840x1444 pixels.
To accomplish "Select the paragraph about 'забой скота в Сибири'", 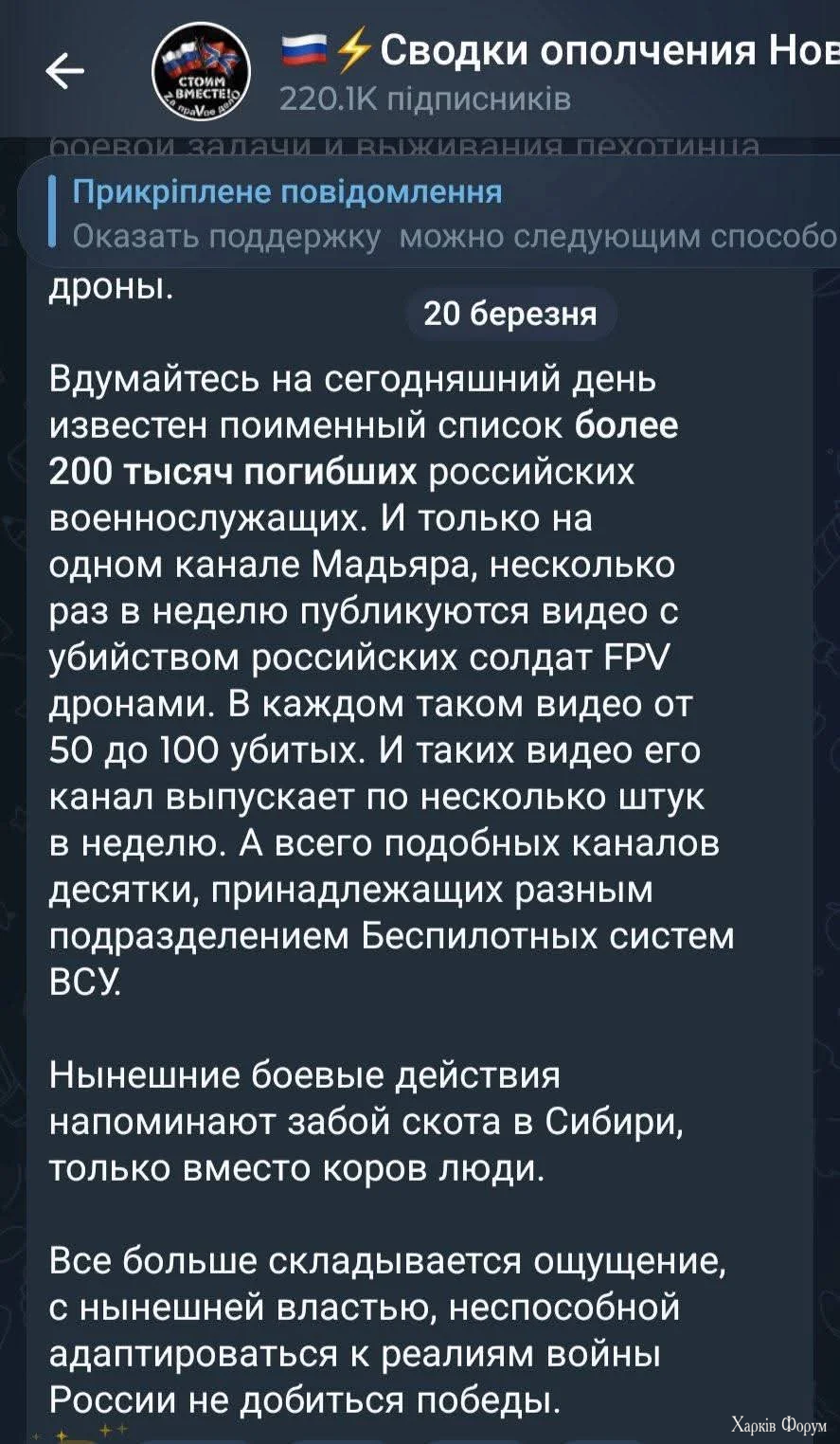I will (x=379, y=1120).
